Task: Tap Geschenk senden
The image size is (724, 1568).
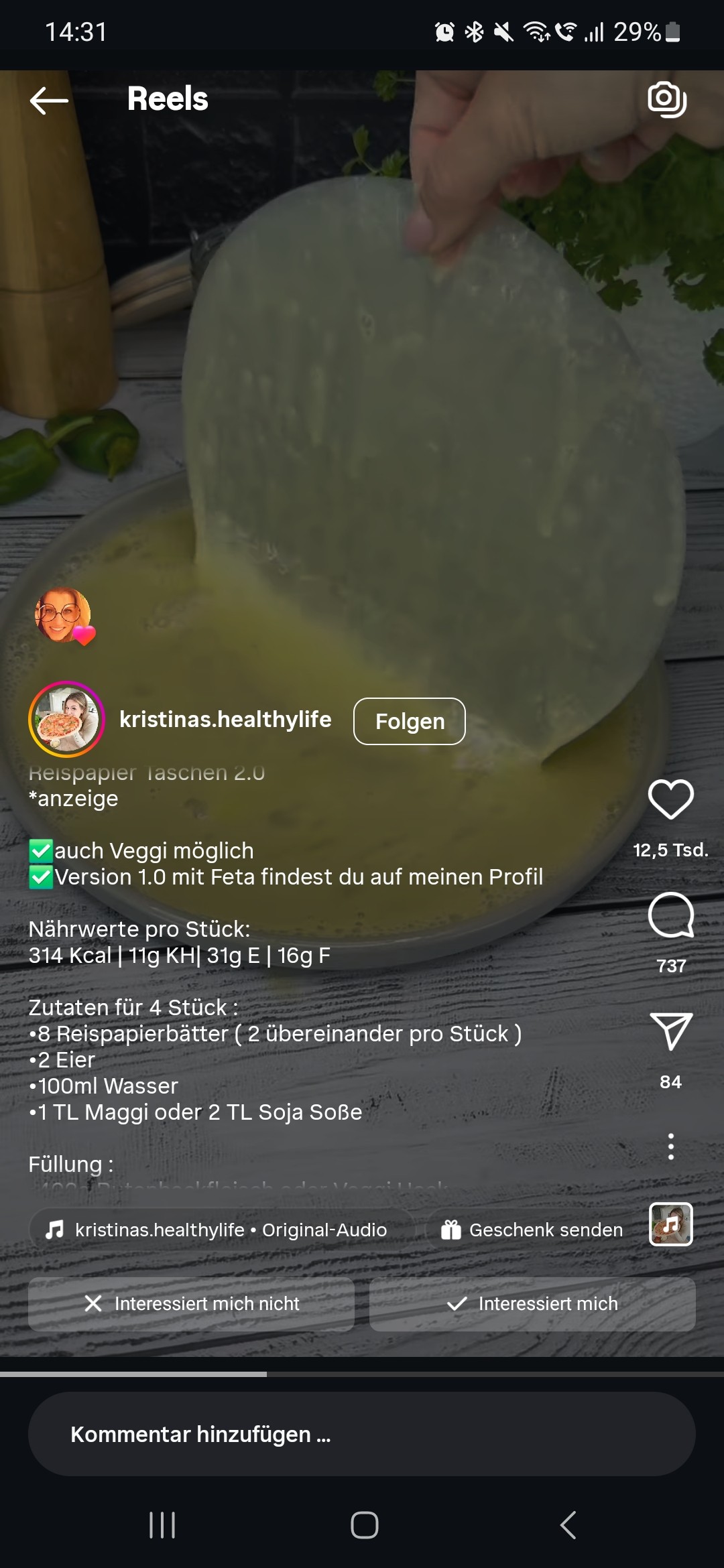Action: point(532,1230)
